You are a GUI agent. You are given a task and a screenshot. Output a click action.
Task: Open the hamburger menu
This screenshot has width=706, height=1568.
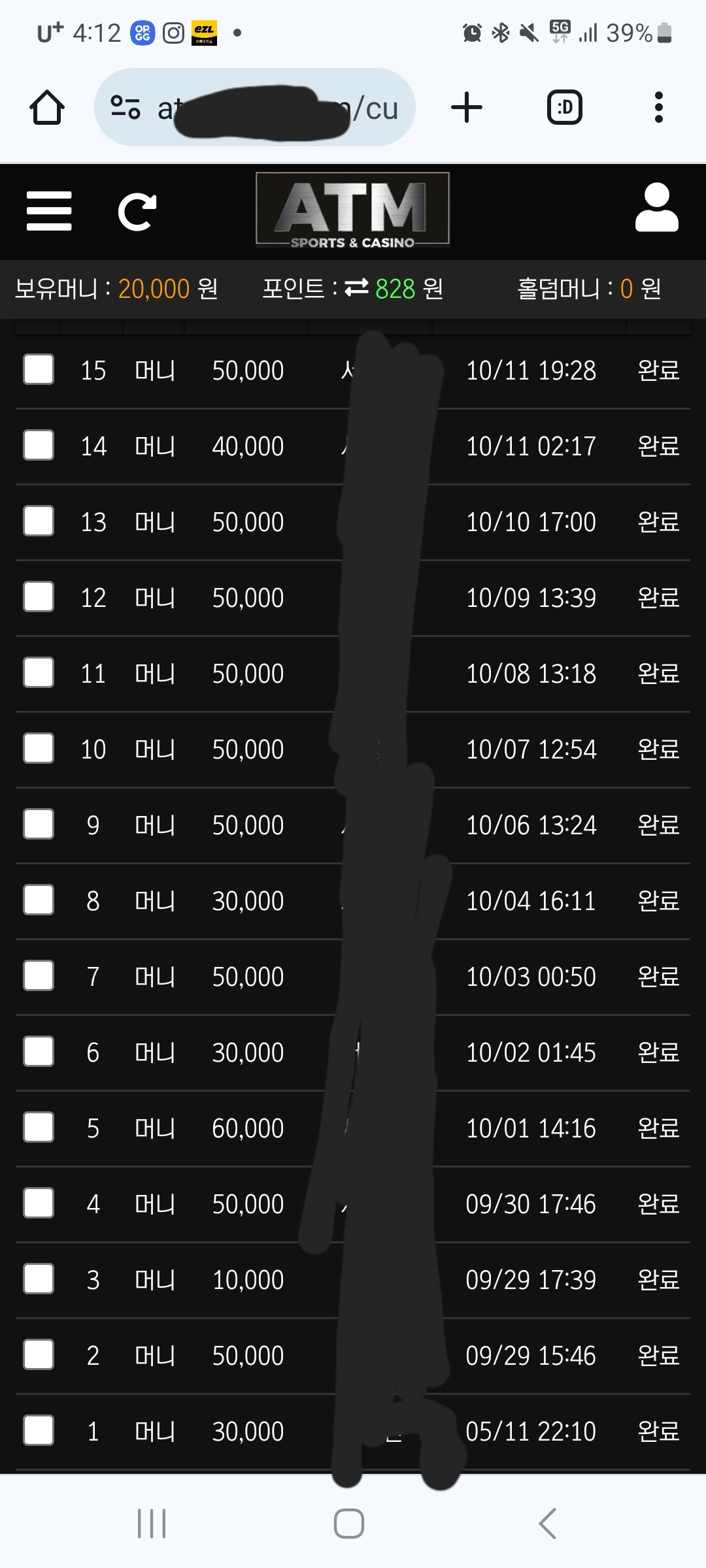[x=49, y=211]
